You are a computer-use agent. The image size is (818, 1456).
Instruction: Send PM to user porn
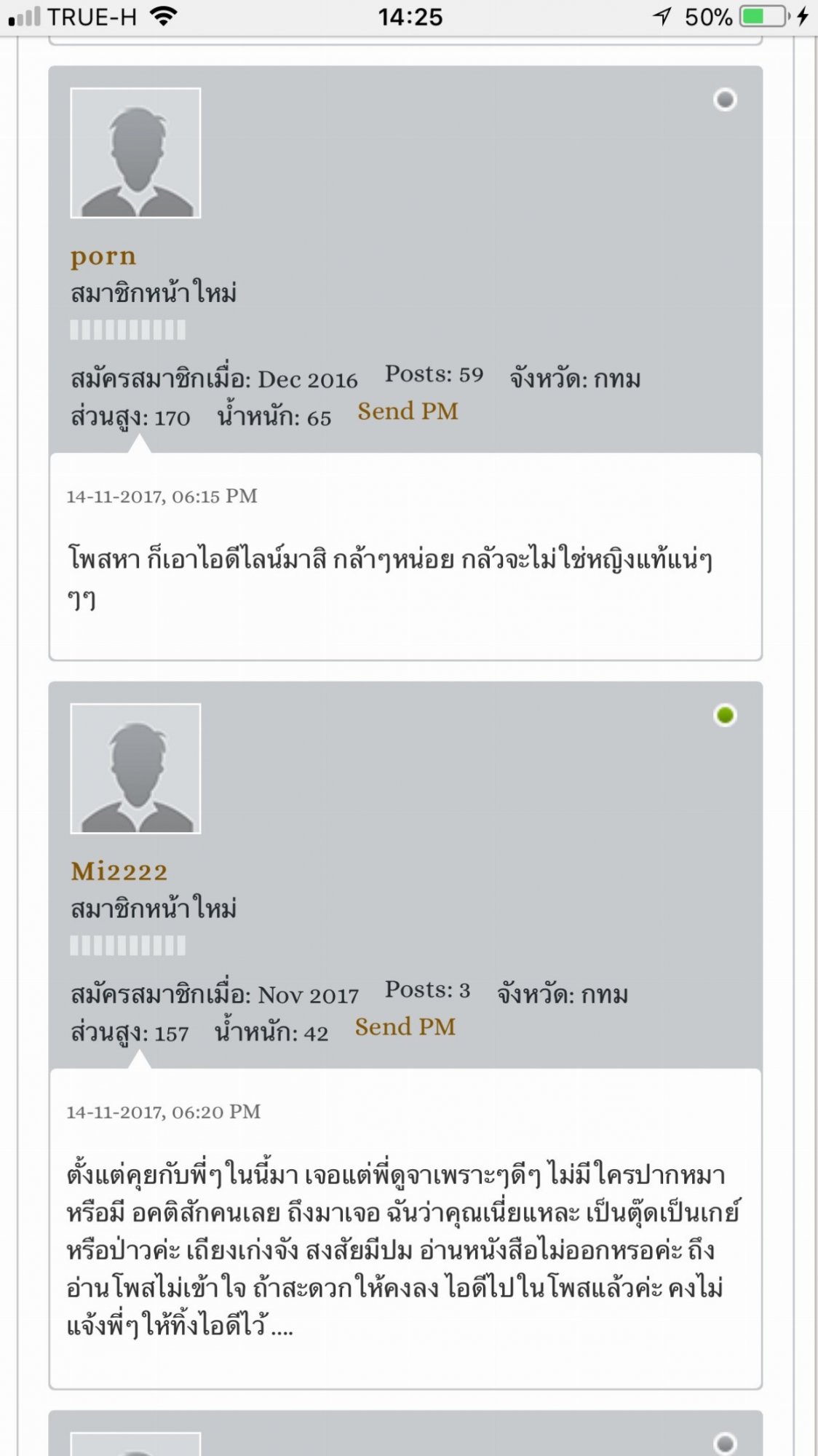[408, 411]
